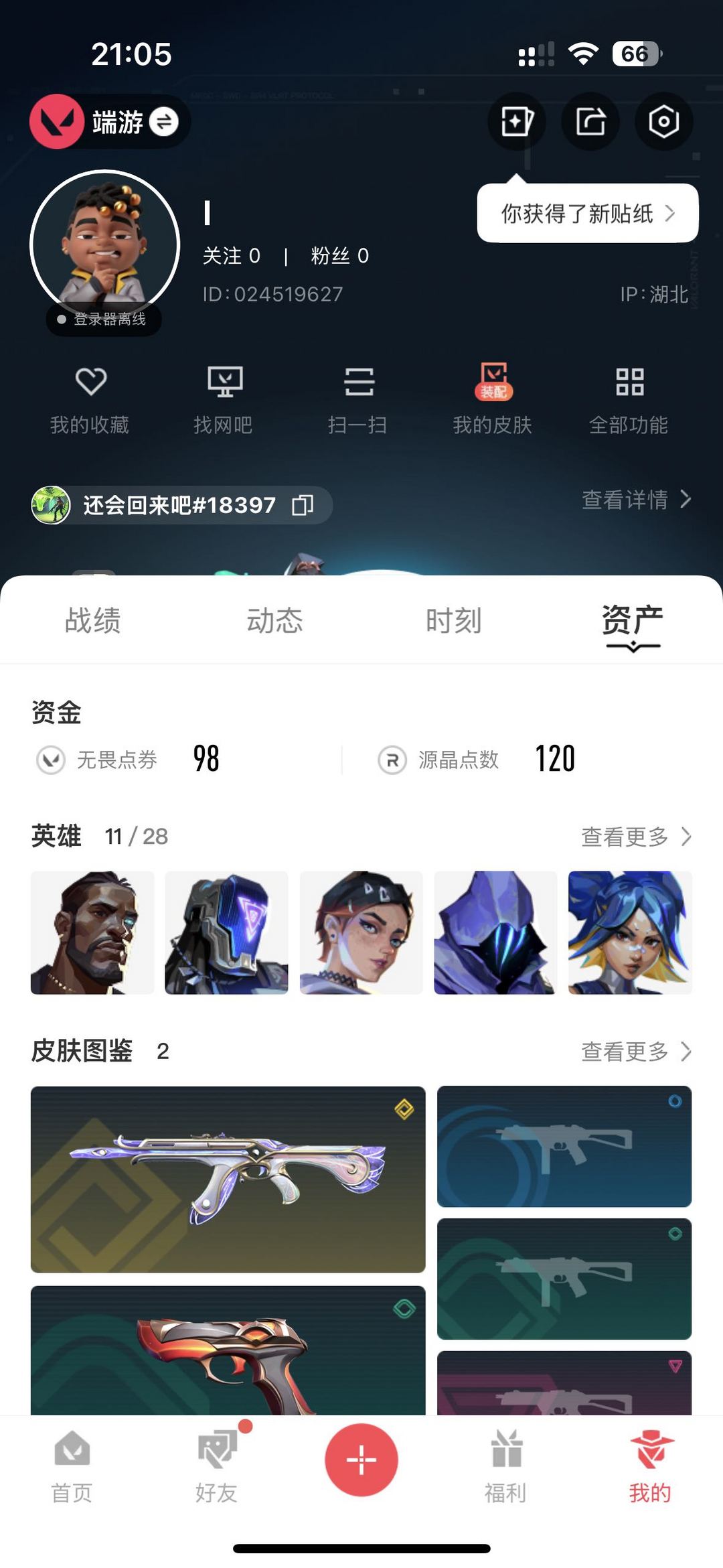Open 我的皮肤 loadout icon
Image resolution: width=723 pixels, height=1568 pixels.
click(x=493, y=399)
